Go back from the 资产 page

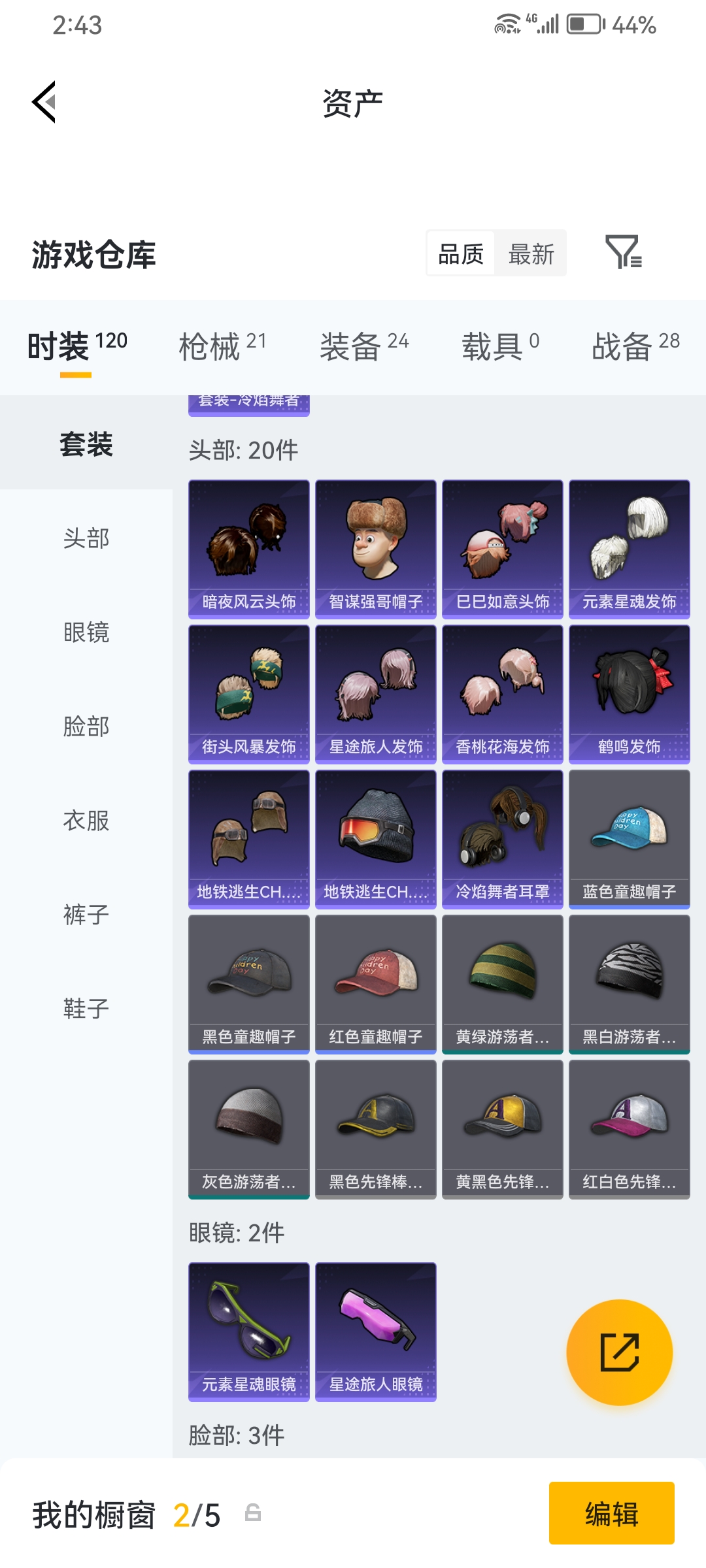pos(44,102)
